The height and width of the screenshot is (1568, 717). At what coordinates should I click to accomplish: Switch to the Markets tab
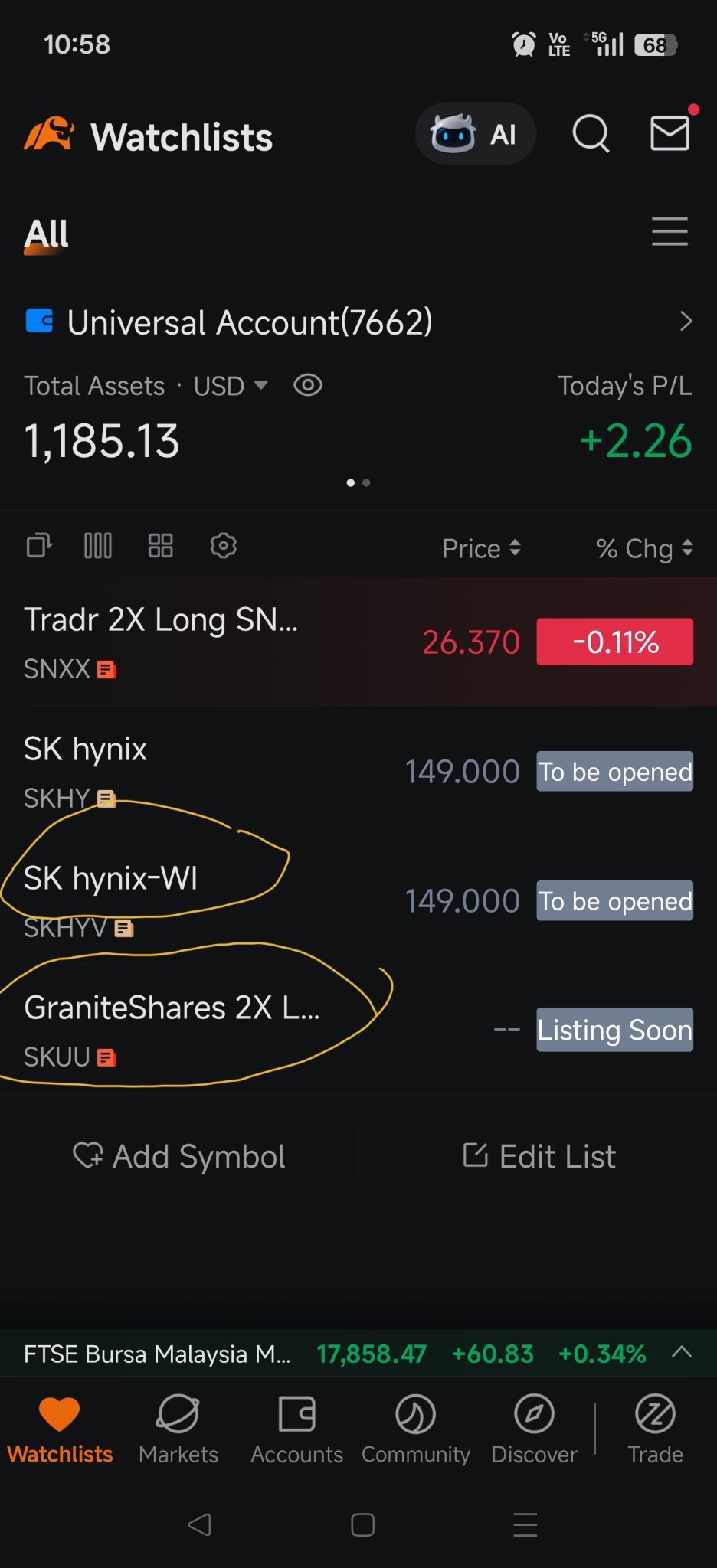pos(178,1429)
